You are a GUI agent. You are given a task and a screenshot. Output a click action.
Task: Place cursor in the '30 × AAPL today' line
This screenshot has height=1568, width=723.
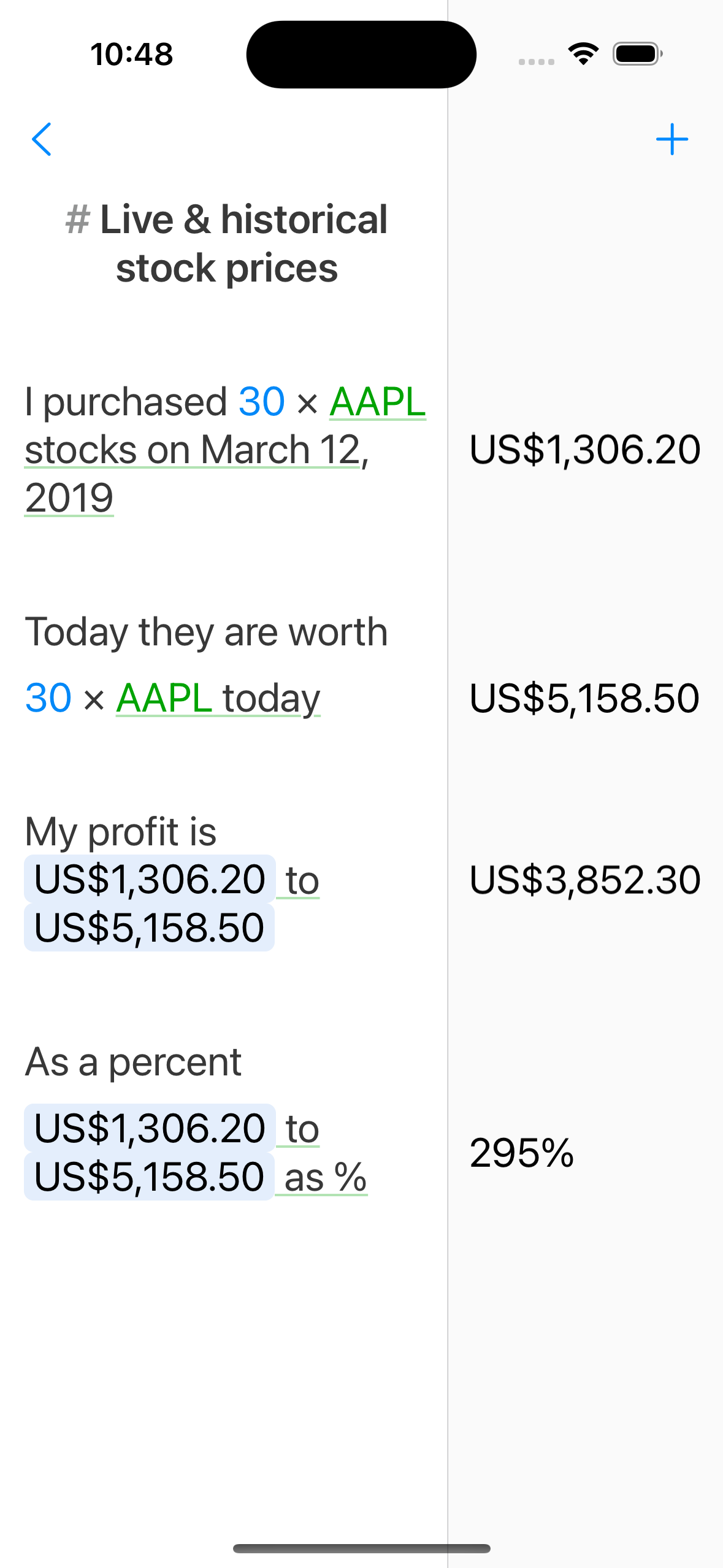(172, 698)
